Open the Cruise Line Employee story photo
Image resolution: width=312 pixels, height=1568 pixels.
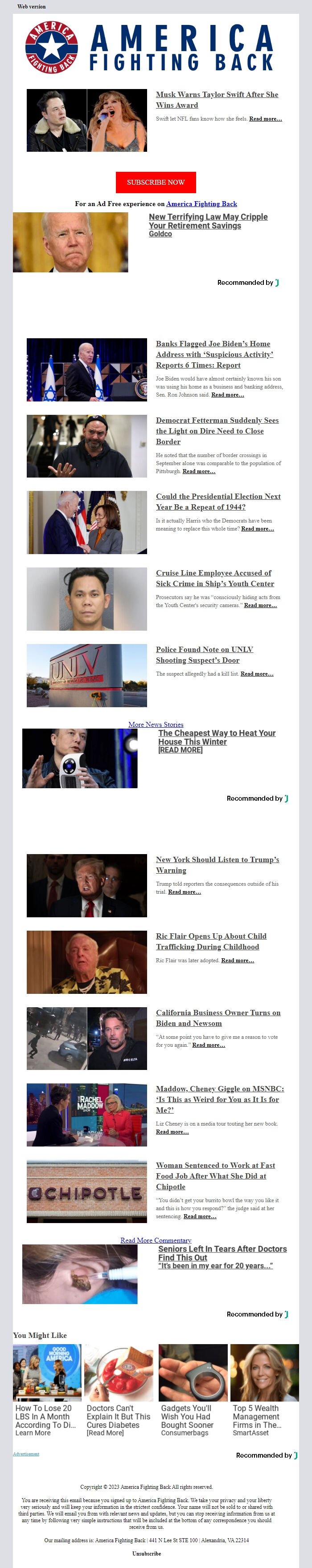pos(86,599)
